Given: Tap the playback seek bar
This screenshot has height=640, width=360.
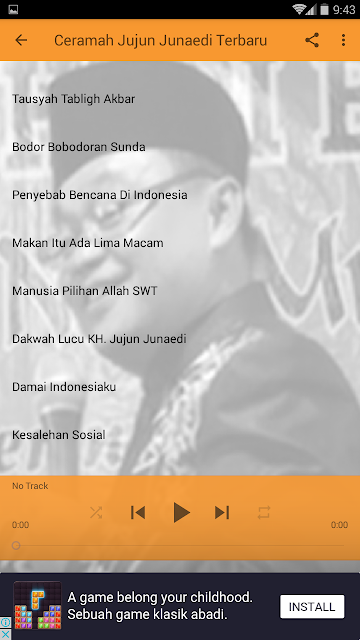Looking at the screenshot, I should (180, 546).
